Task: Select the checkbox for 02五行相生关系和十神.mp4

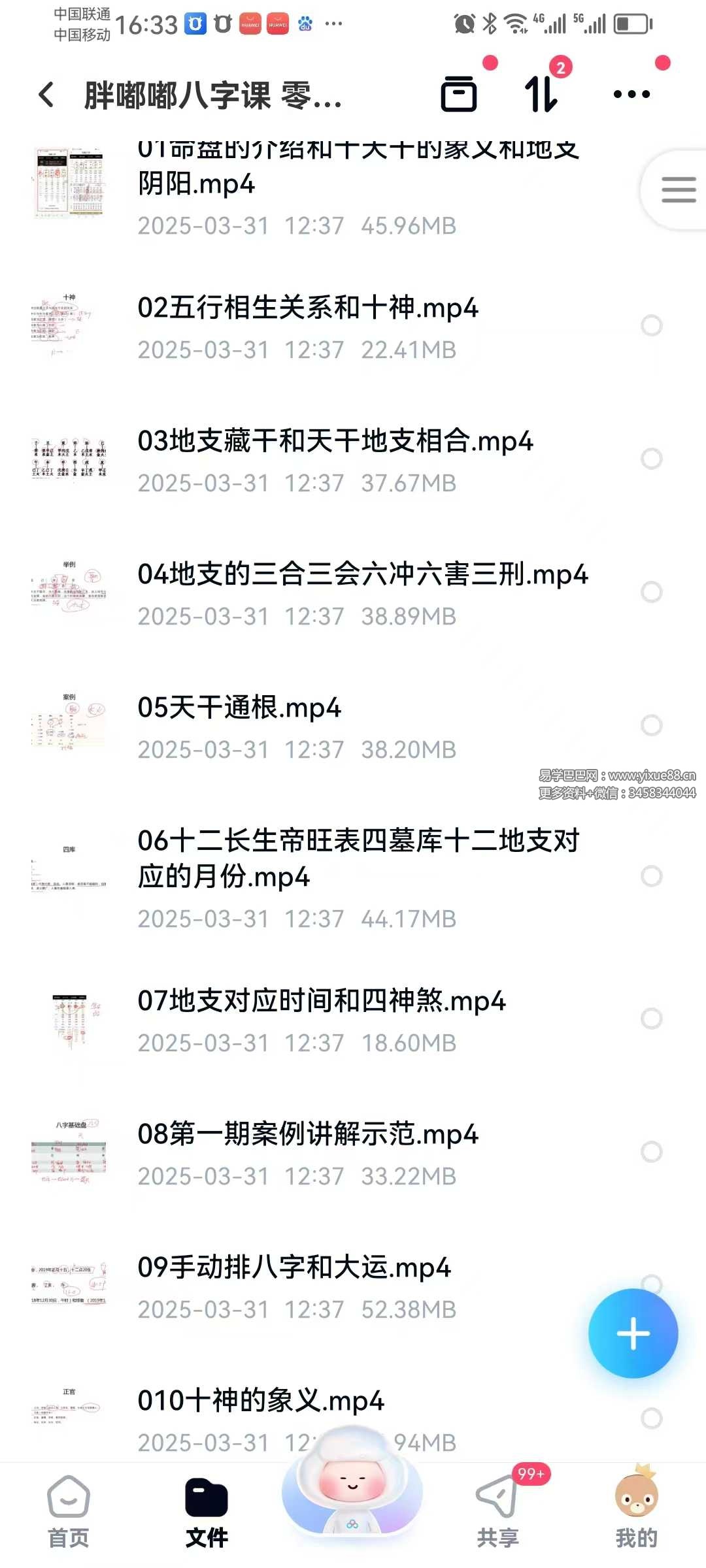Action: [652, 325]
